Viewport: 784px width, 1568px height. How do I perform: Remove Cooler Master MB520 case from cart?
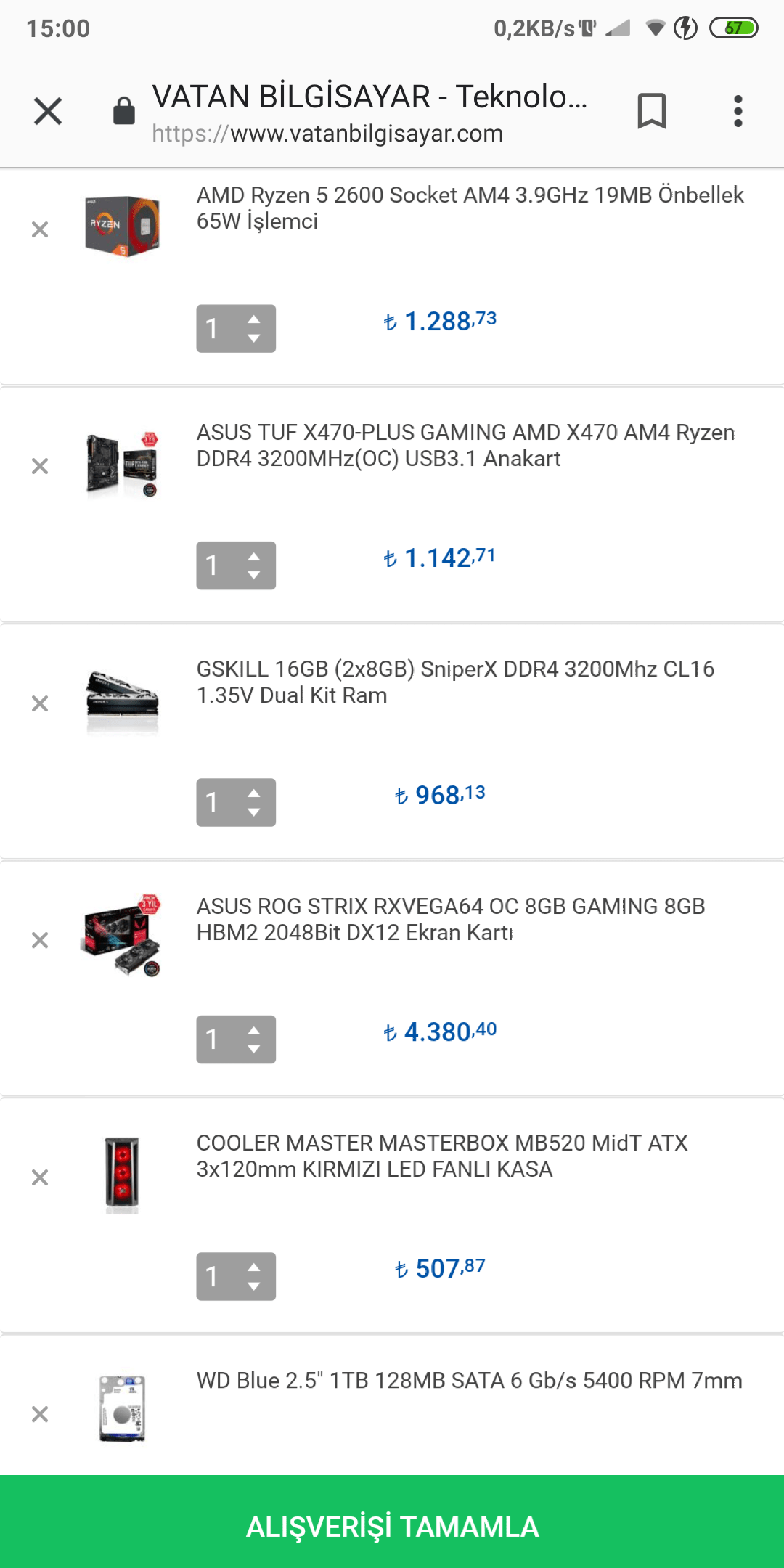[40, 1177]
